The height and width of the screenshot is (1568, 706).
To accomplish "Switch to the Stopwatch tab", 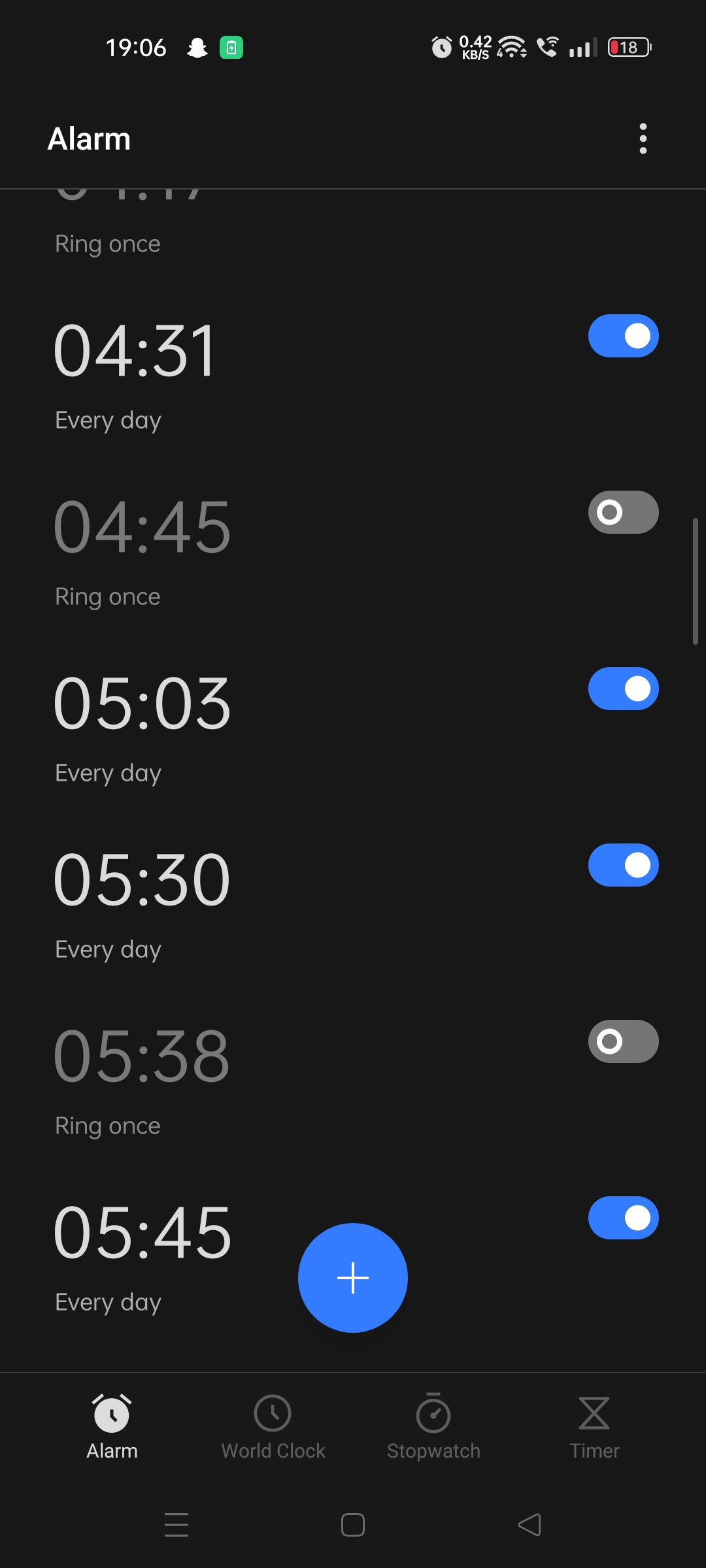I will (433, 1428).
